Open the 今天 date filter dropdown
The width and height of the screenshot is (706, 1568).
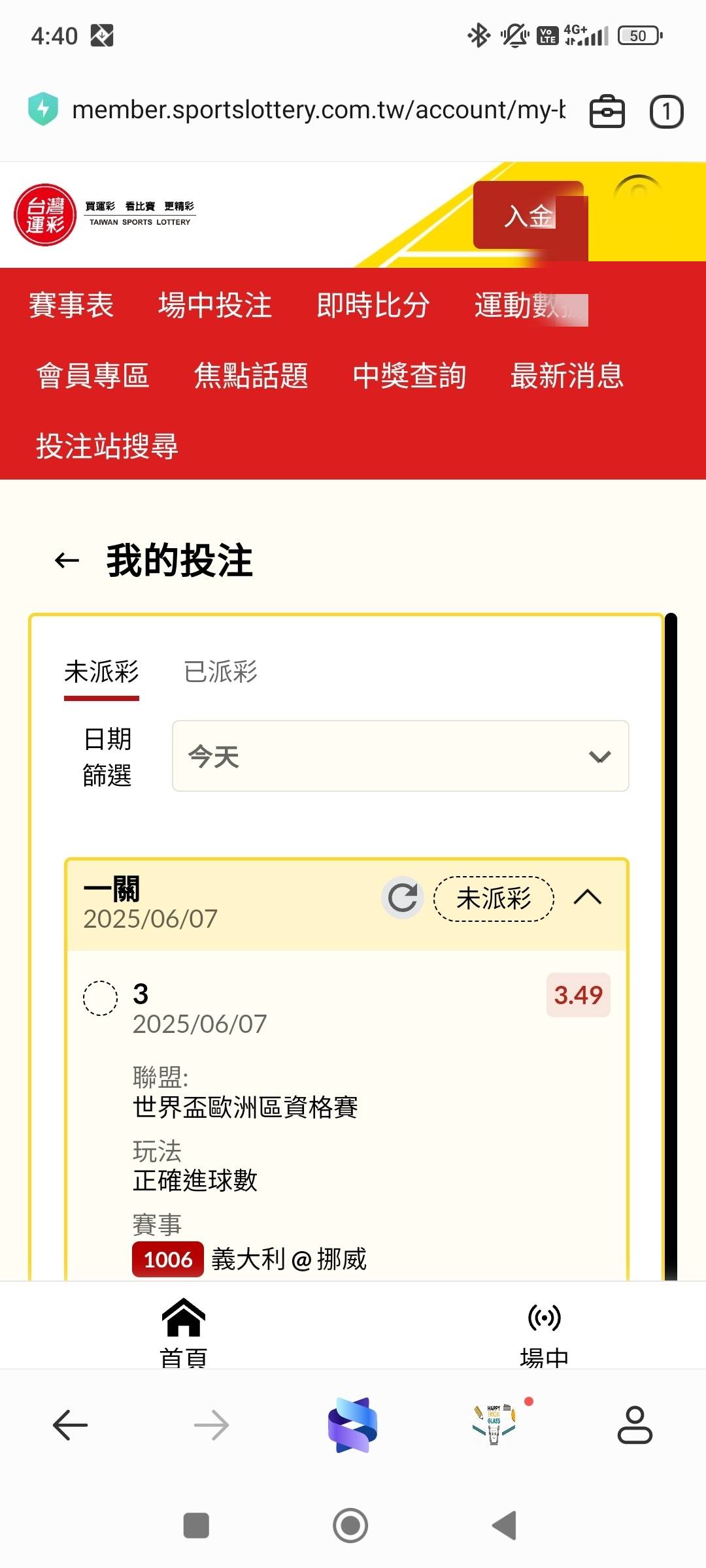pyautogui.click(x=400, y=757)
